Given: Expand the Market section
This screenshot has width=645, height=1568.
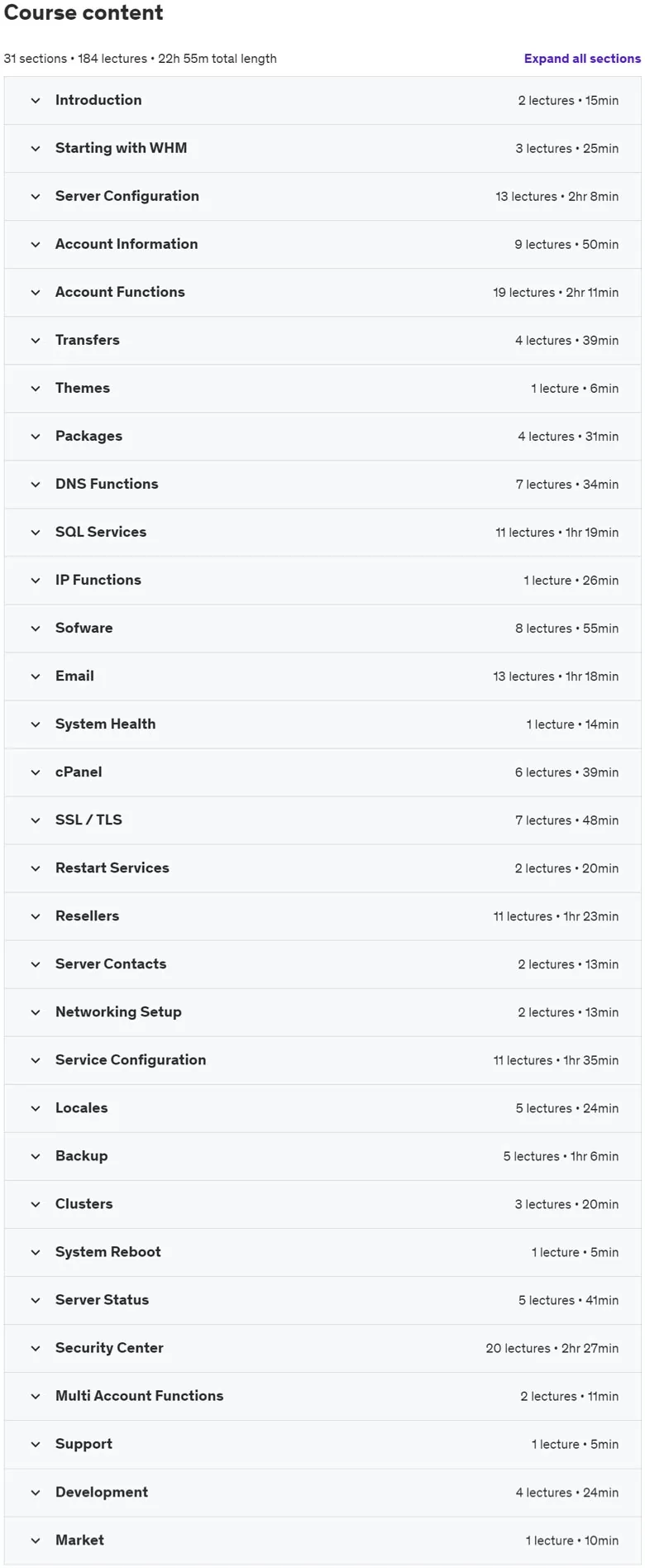Looking at the screenshot, I should point(322,1541).
